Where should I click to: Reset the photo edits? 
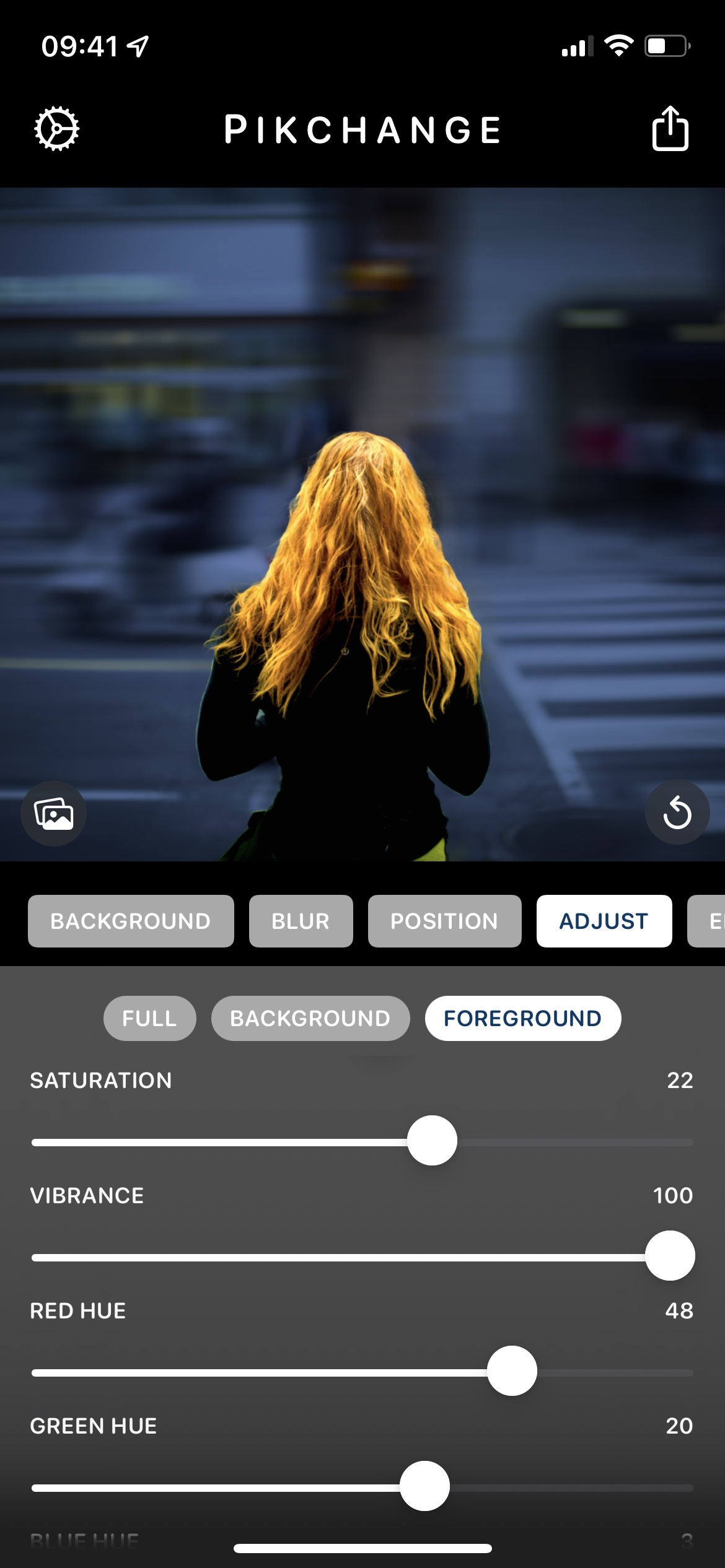pyautogui.click(x=677, y=812)
